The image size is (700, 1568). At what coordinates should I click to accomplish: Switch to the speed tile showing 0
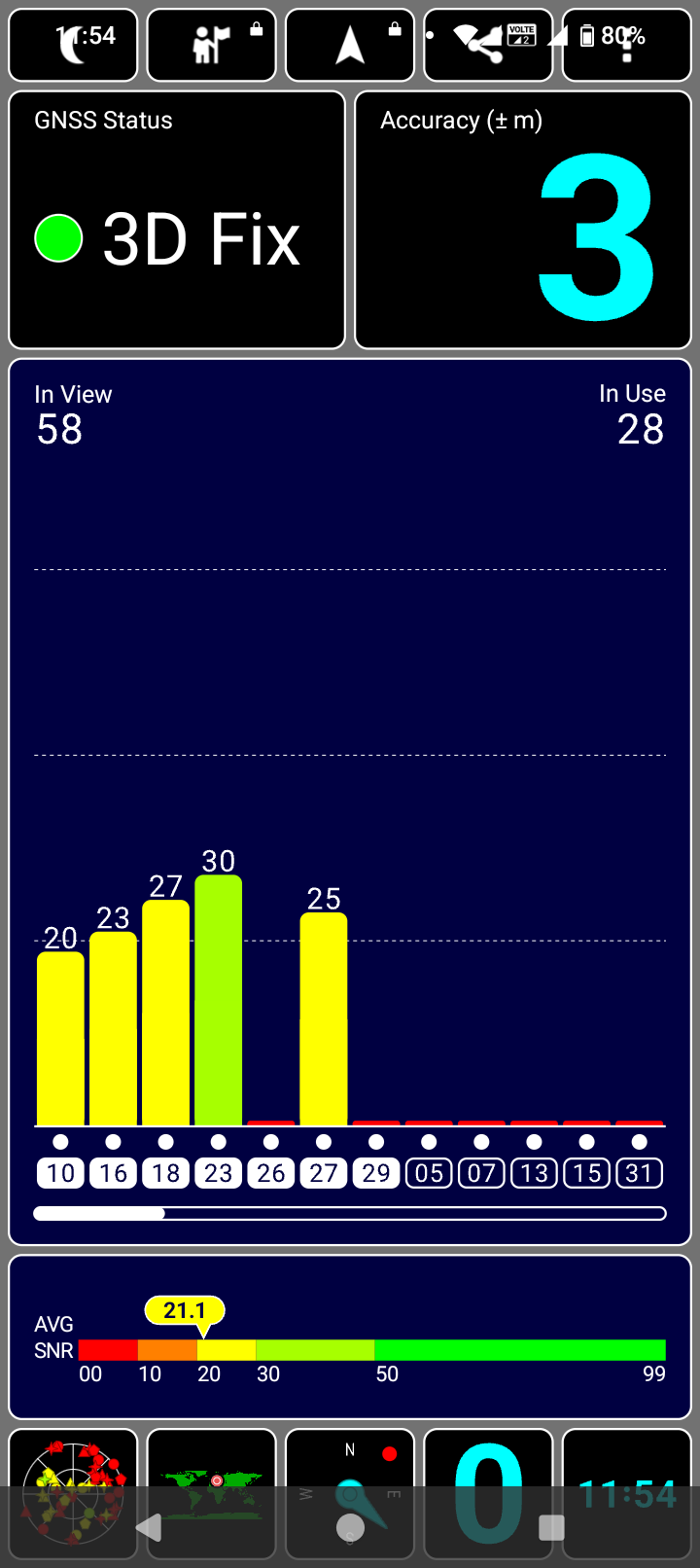point(488,1494)
